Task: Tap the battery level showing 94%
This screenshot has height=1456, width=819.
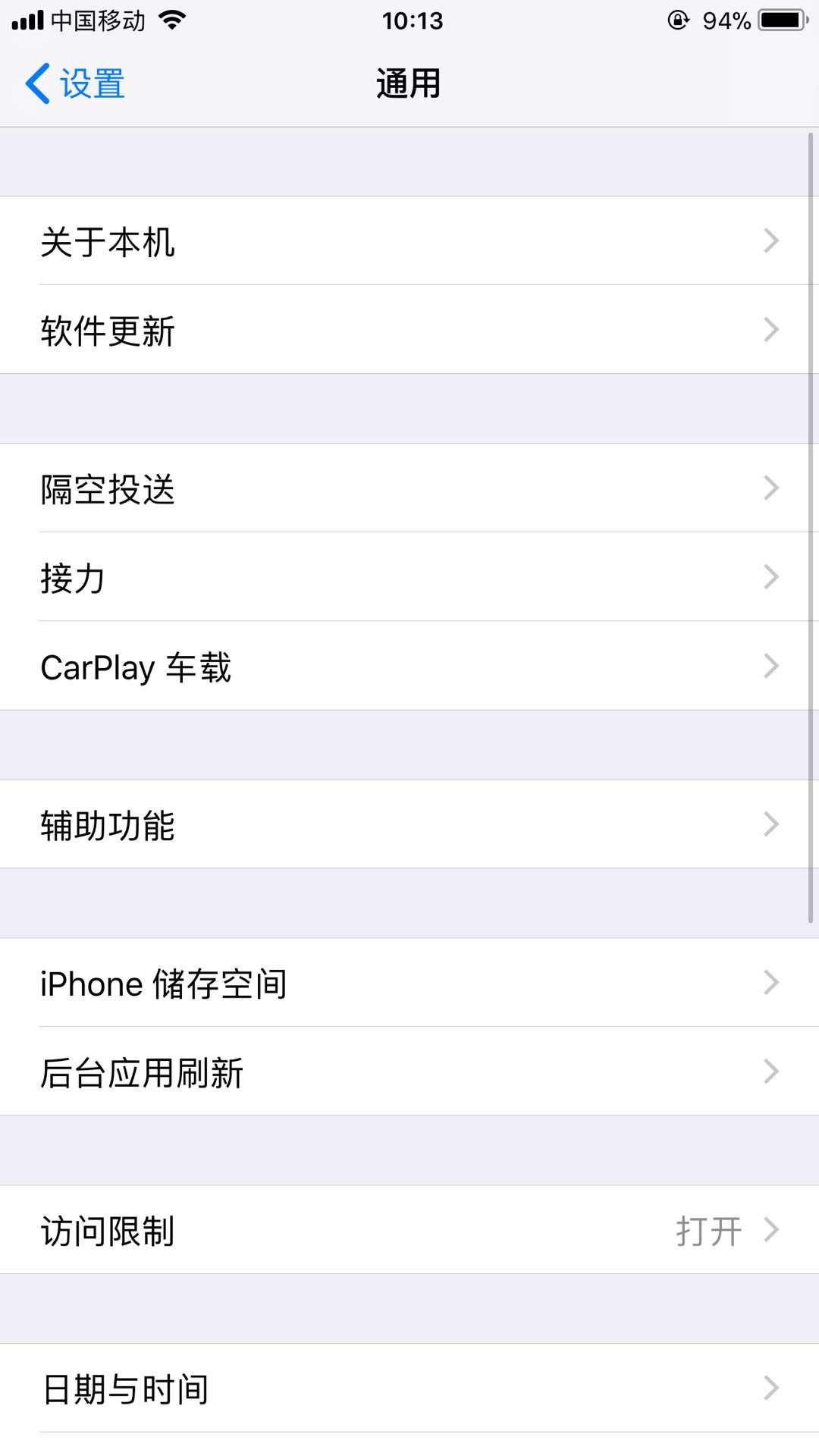Action: click(x=725, y=20)
